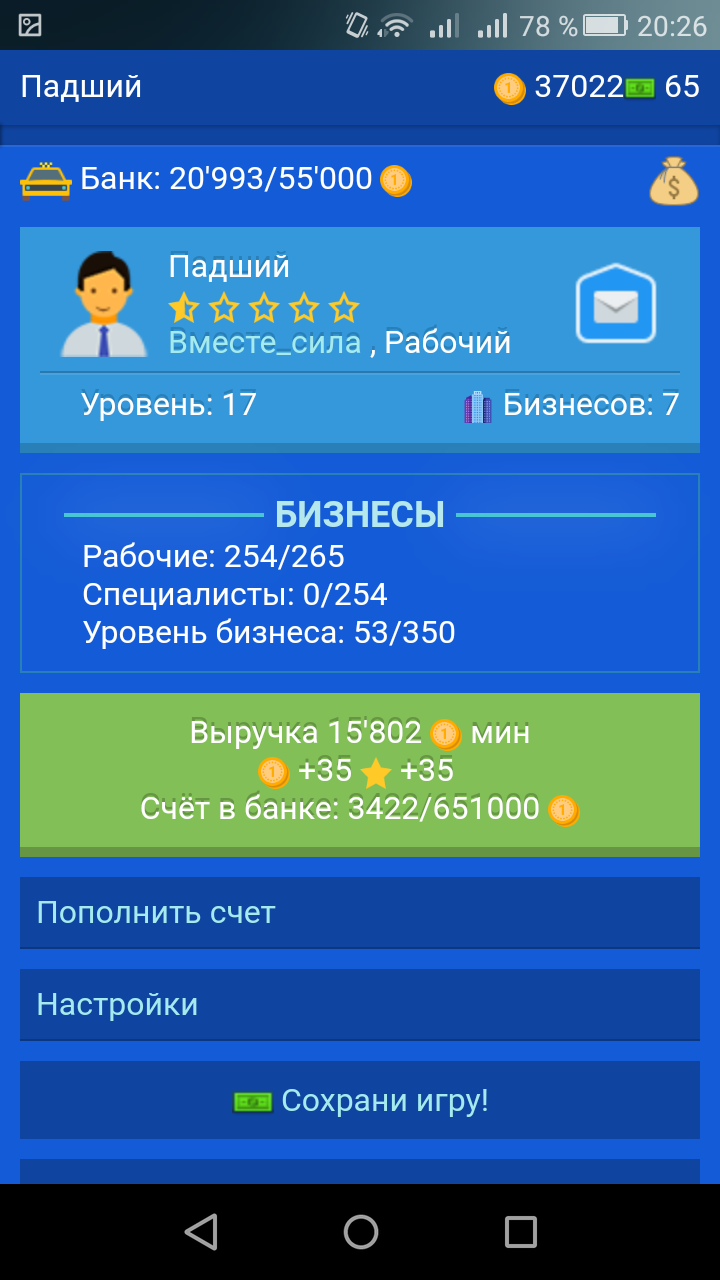Tap the money bag icon
The width and height of the screenshot is (720, 1280).
point(673,181)
